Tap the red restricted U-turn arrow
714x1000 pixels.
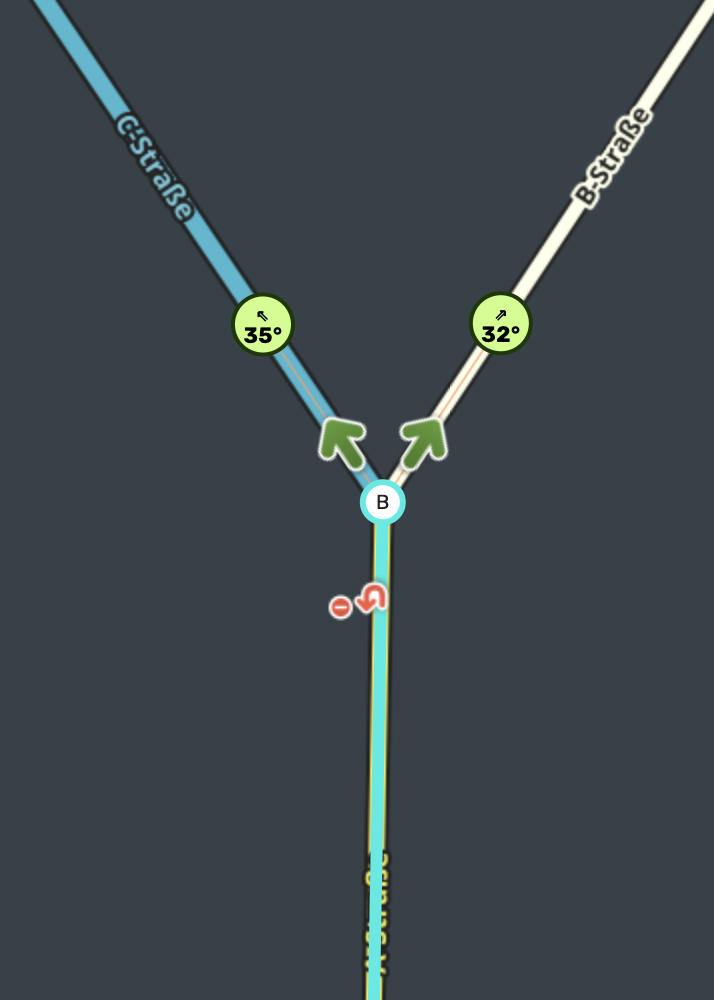coord(373,599)
